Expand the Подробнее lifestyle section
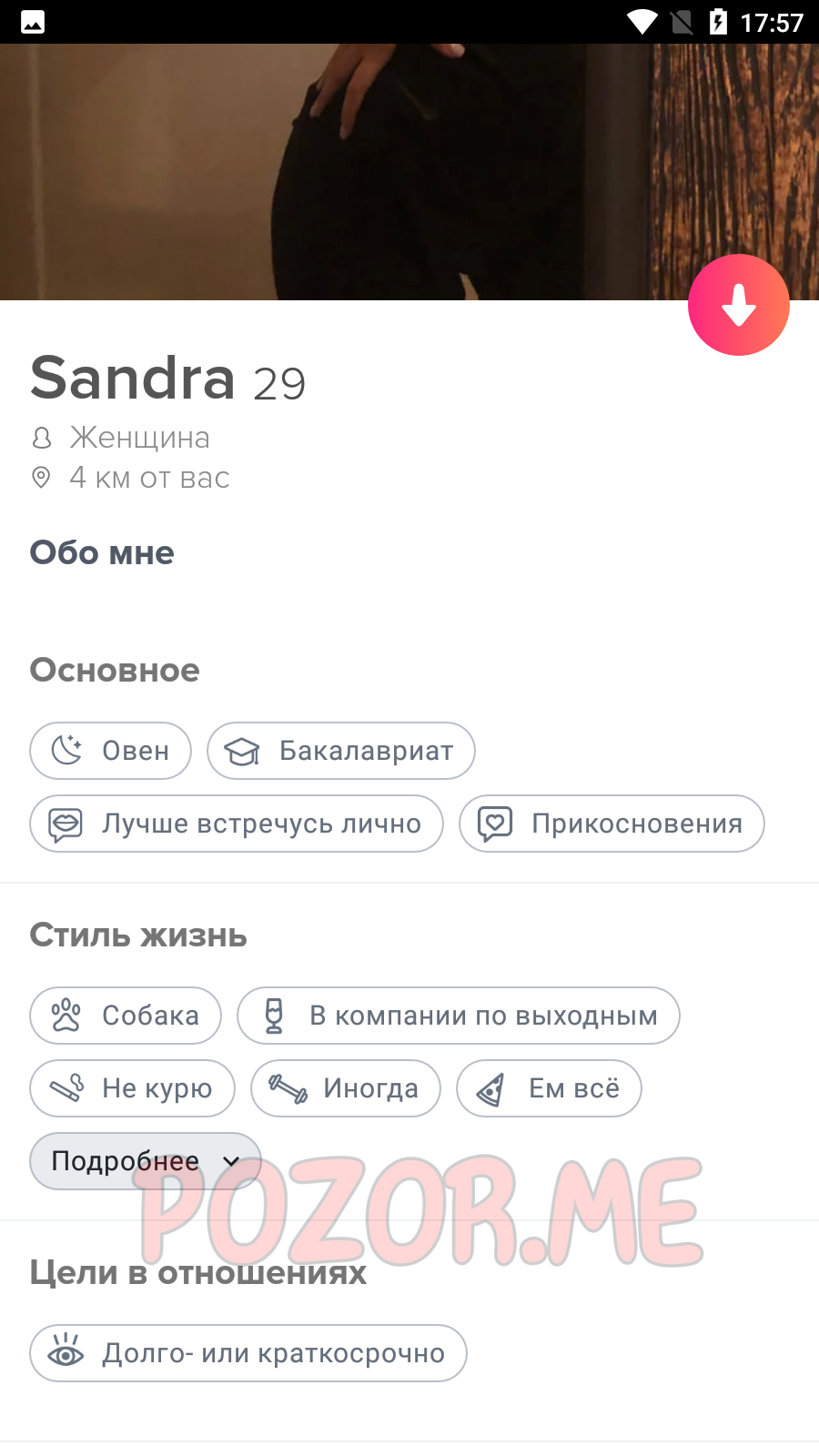This screenshot has height=1456, width=819. (x=146, y=1160)
